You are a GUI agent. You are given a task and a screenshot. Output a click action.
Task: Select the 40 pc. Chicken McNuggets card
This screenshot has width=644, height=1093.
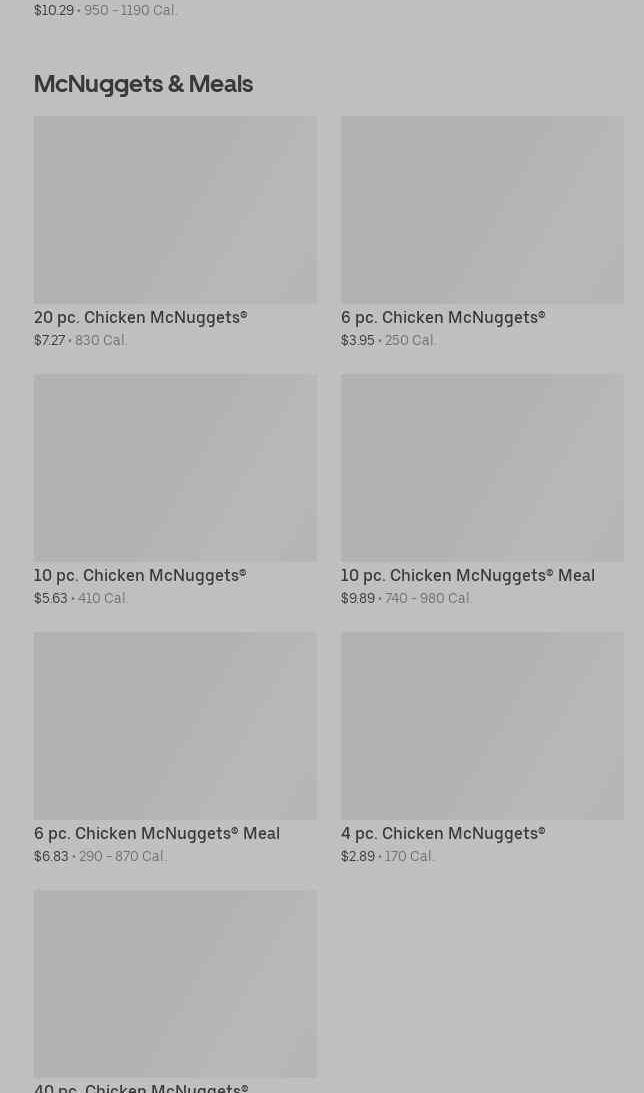point(175,984)
